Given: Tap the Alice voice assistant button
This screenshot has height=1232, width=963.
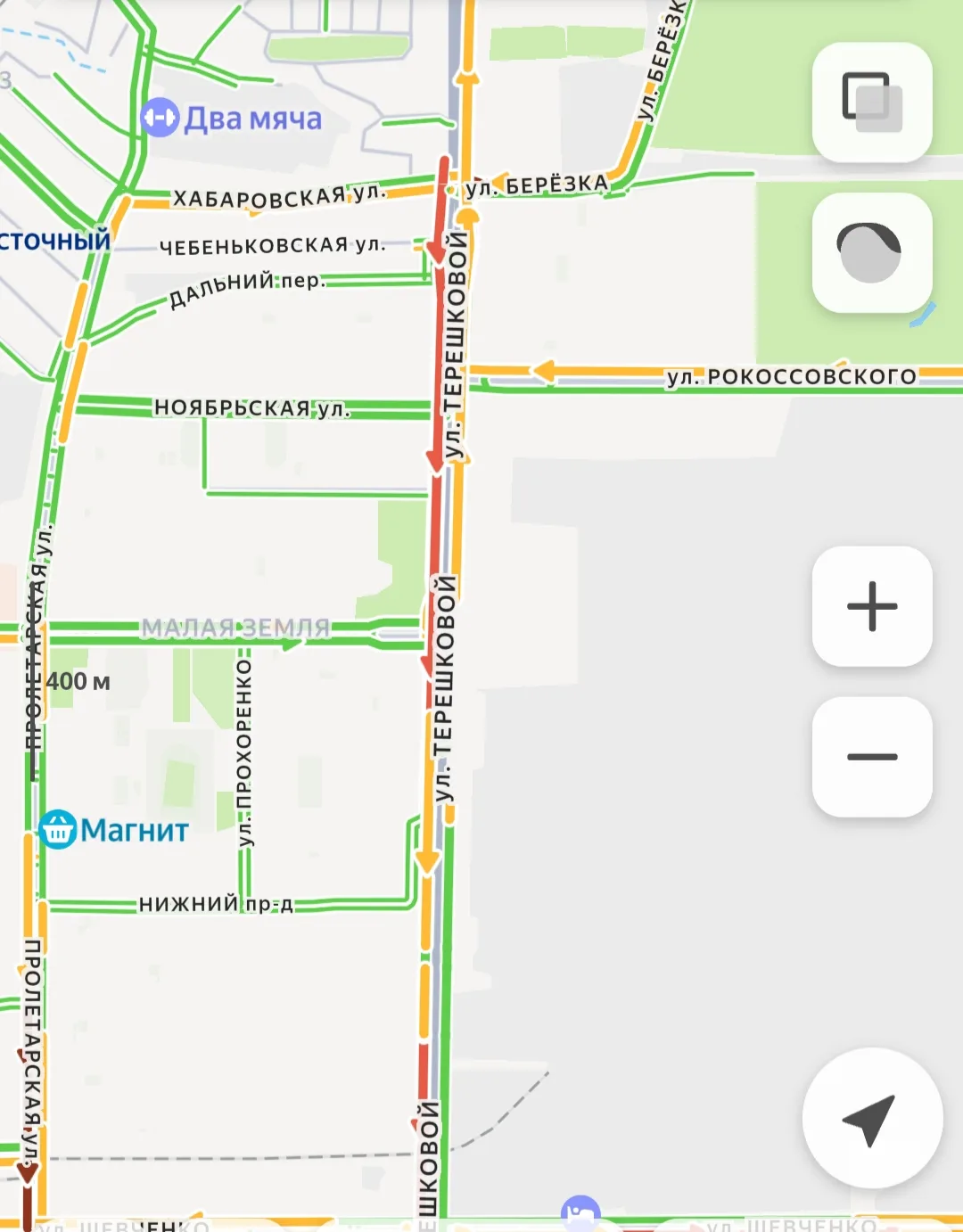Looking at the screenshot, I should click(871, 252).
